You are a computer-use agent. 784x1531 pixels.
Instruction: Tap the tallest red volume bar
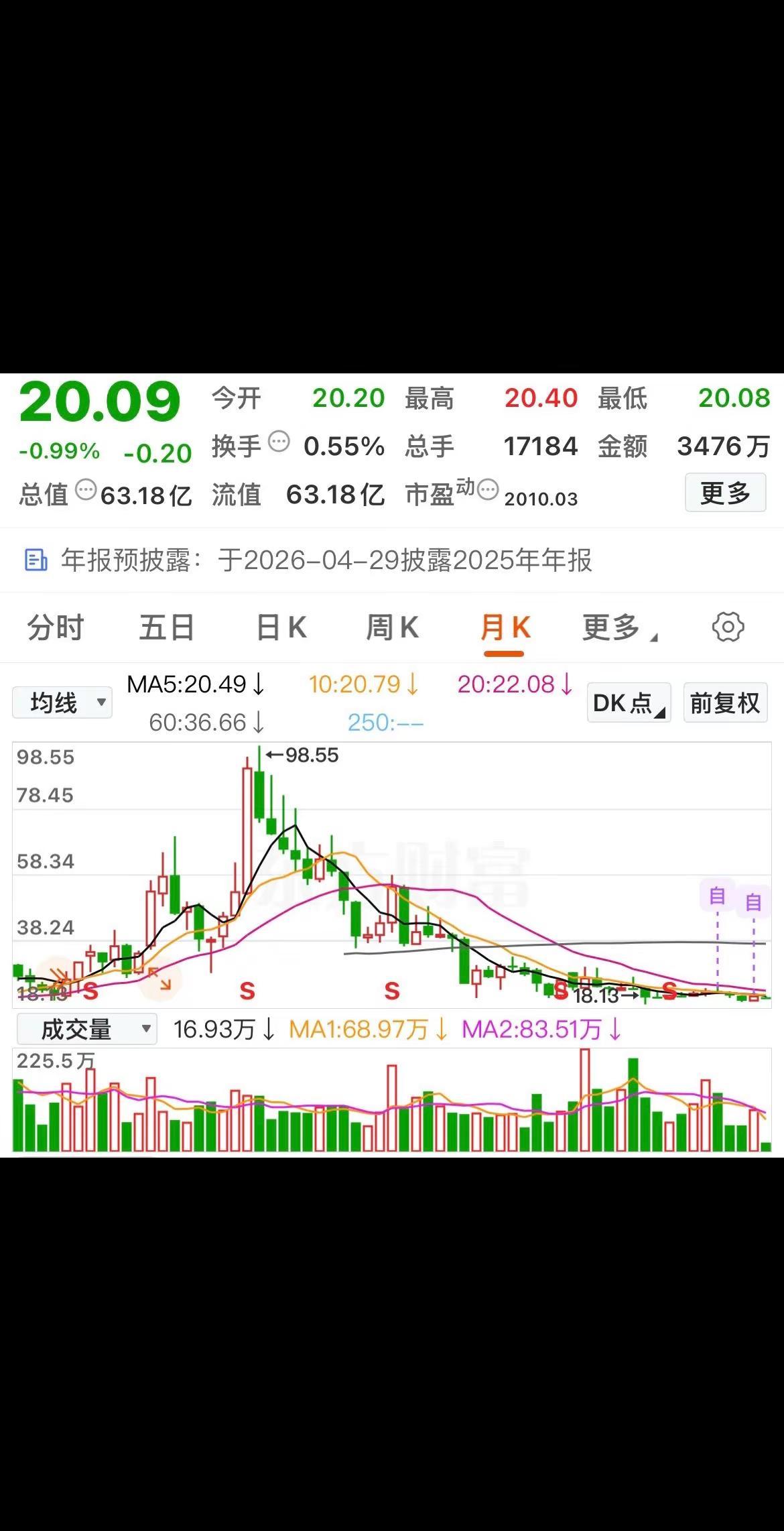click(x=586, y=1073)
